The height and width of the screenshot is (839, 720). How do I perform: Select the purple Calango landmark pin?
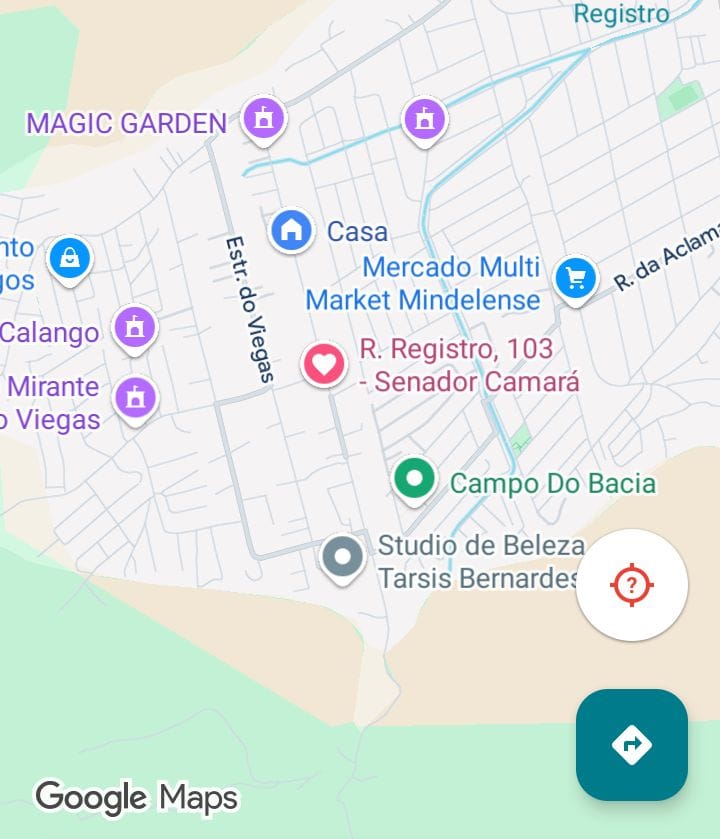coord(134,328)
